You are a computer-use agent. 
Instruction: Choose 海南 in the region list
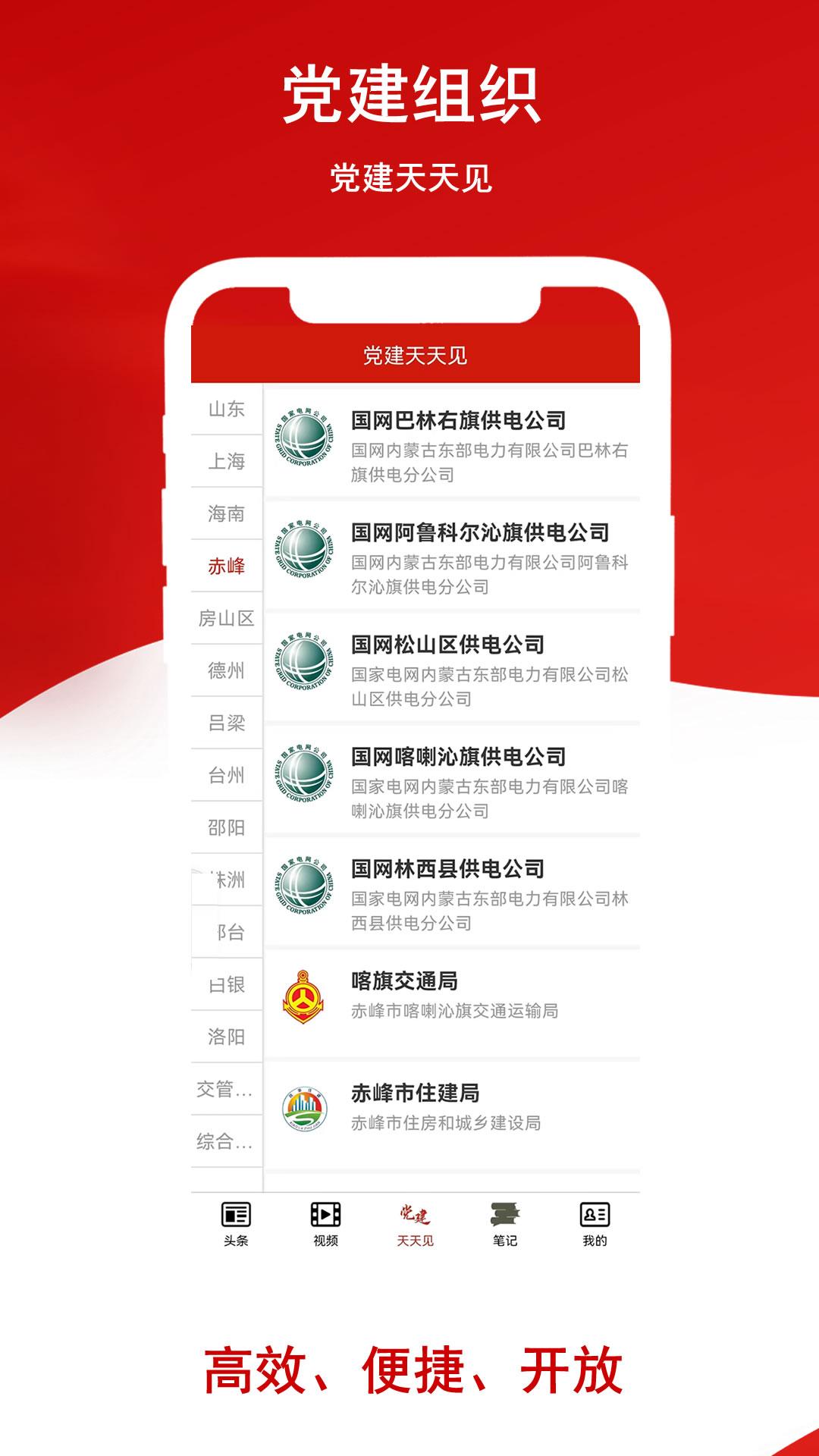click(225, 512)
